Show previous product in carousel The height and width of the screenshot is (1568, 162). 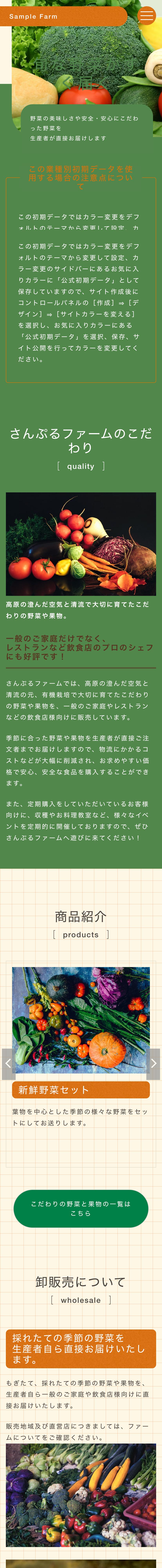(8, 1063)
